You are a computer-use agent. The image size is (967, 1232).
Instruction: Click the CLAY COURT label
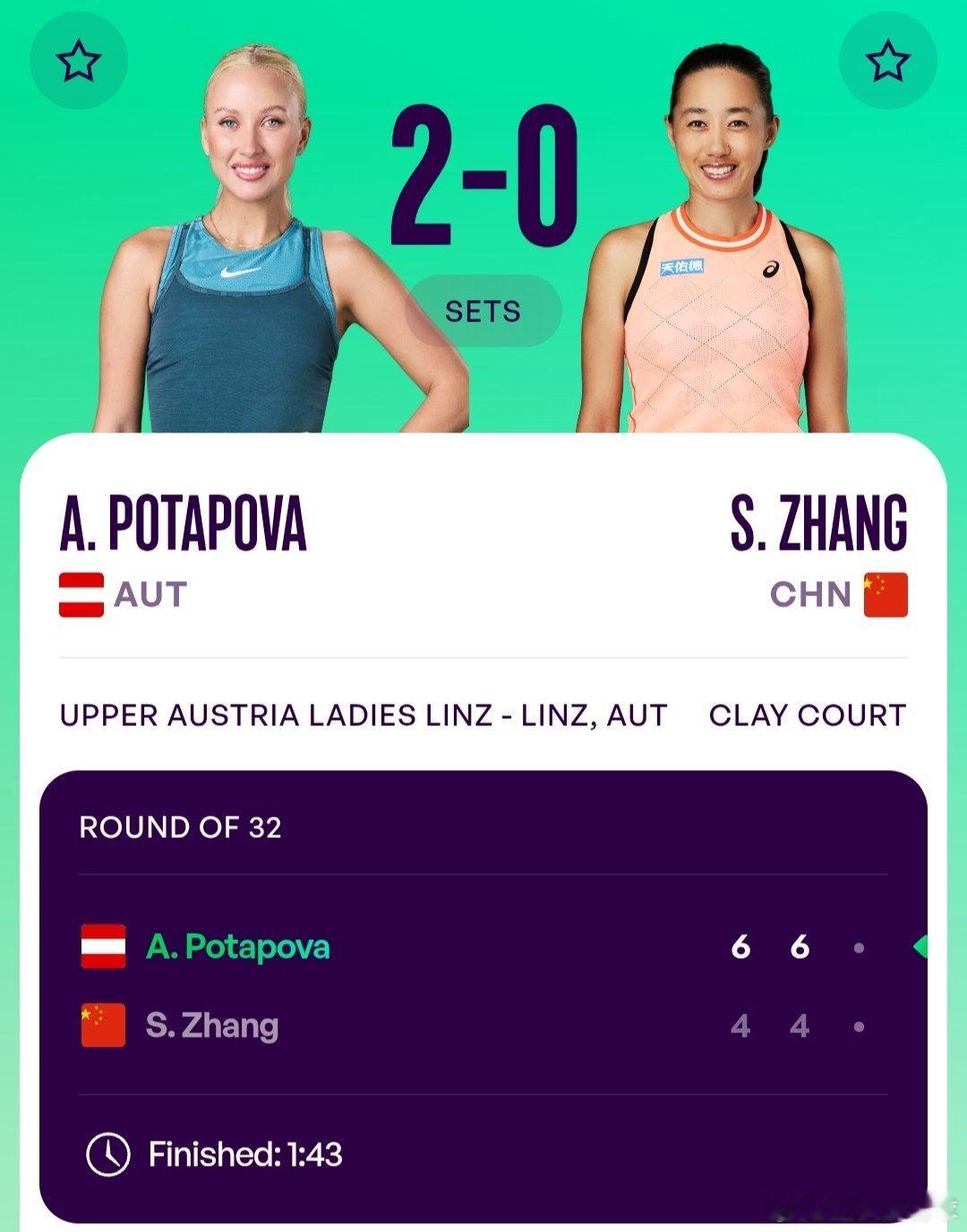point(808,714)
